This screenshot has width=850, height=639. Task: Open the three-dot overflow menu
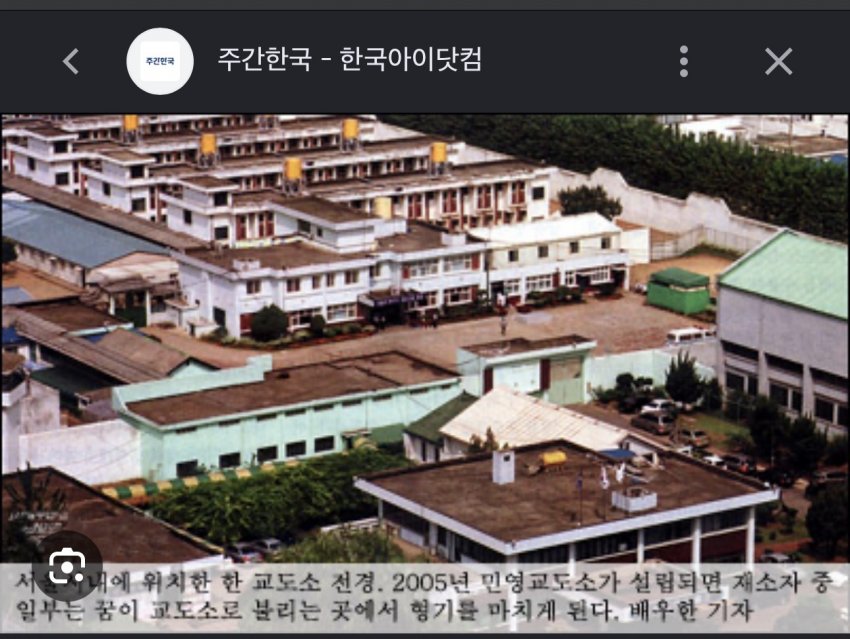pyautogui.click(x=684, y=61)
